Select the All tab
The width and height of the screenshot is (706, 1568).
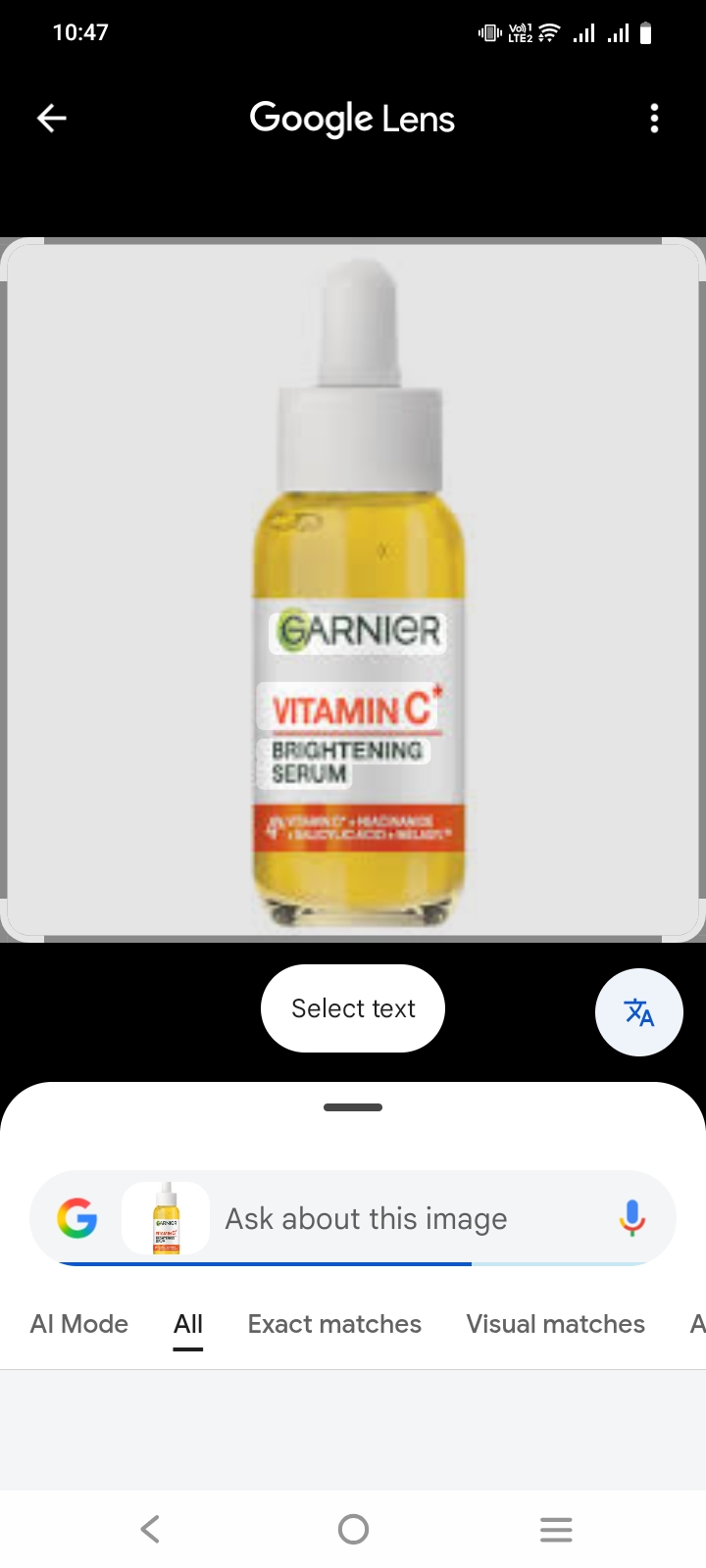[188, 1324]
